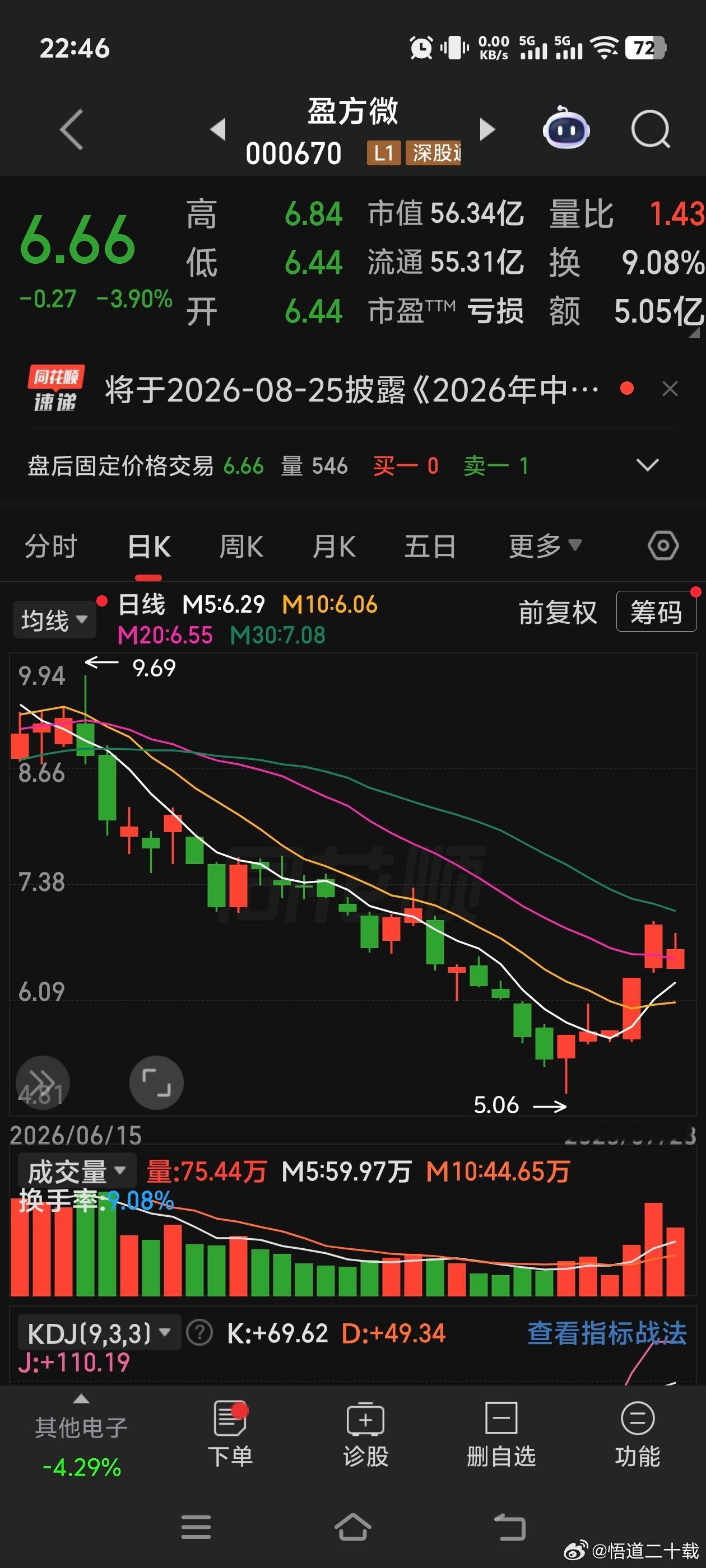Go back using the top-left arrow

point(72,130)
